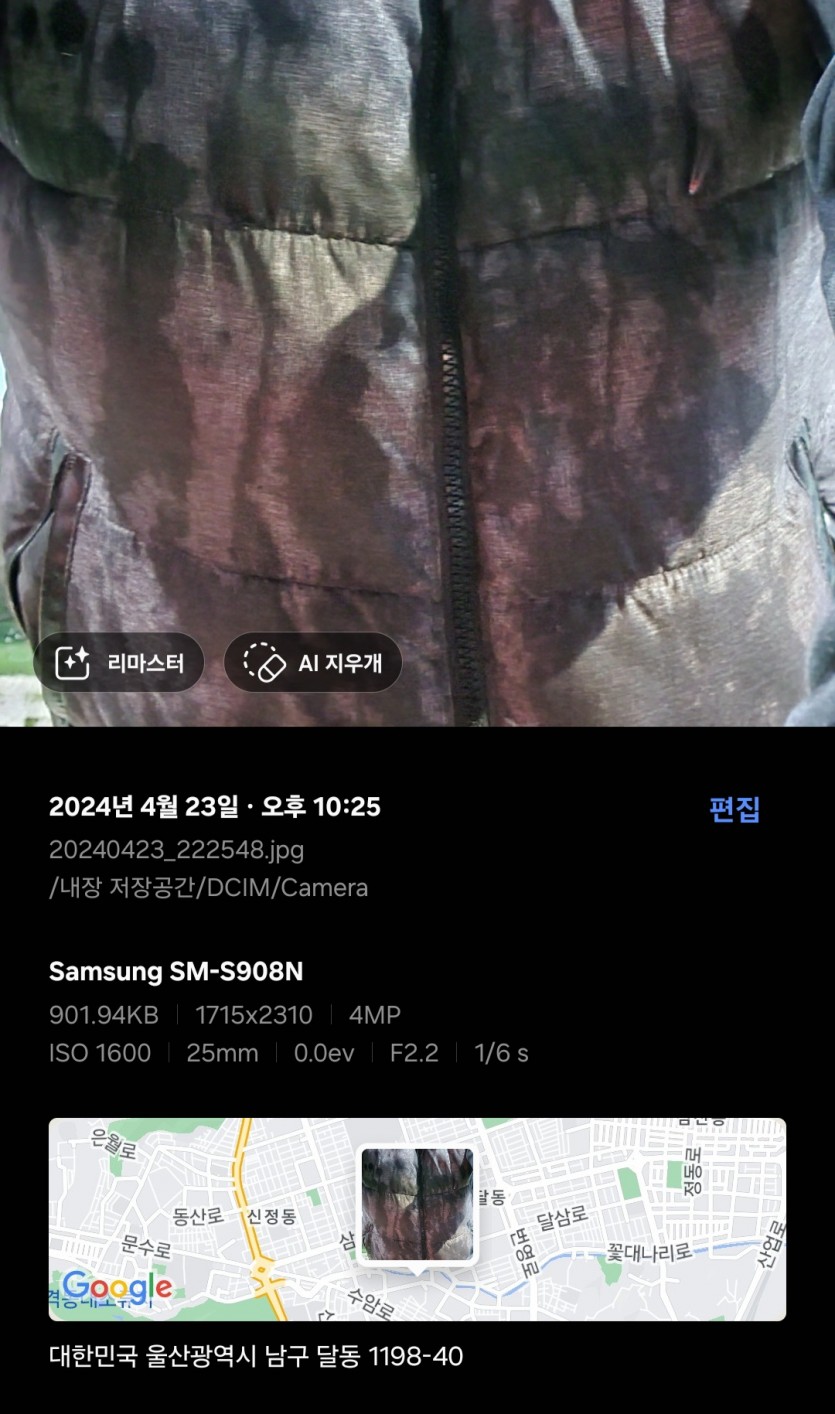835x1414 pixels.
Task: Tap 편집 to edit photo details
Action: (735, 810)
